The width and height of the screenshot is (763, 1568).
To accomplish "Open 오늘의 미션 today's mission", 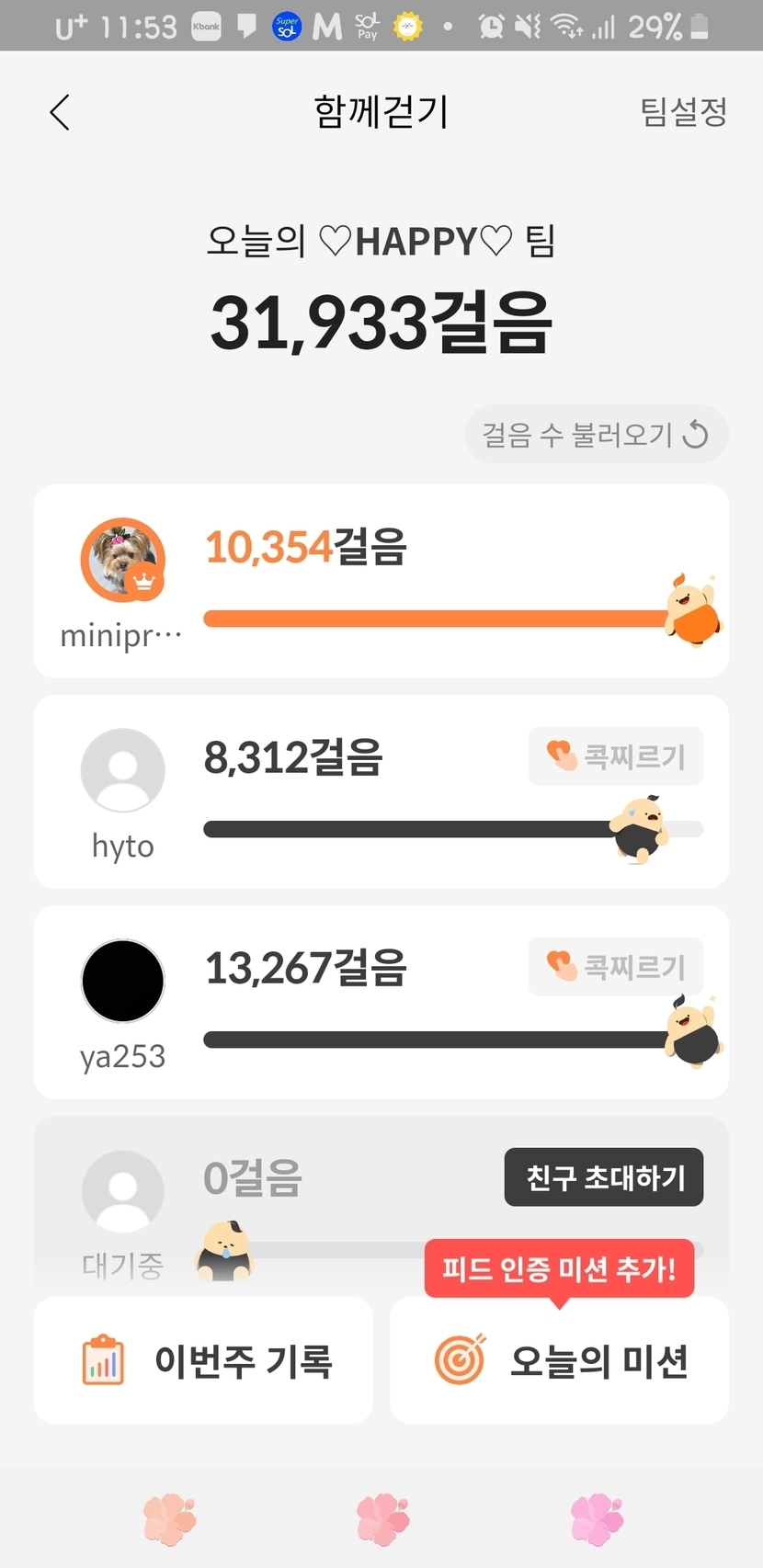I will coord(559,1360).
